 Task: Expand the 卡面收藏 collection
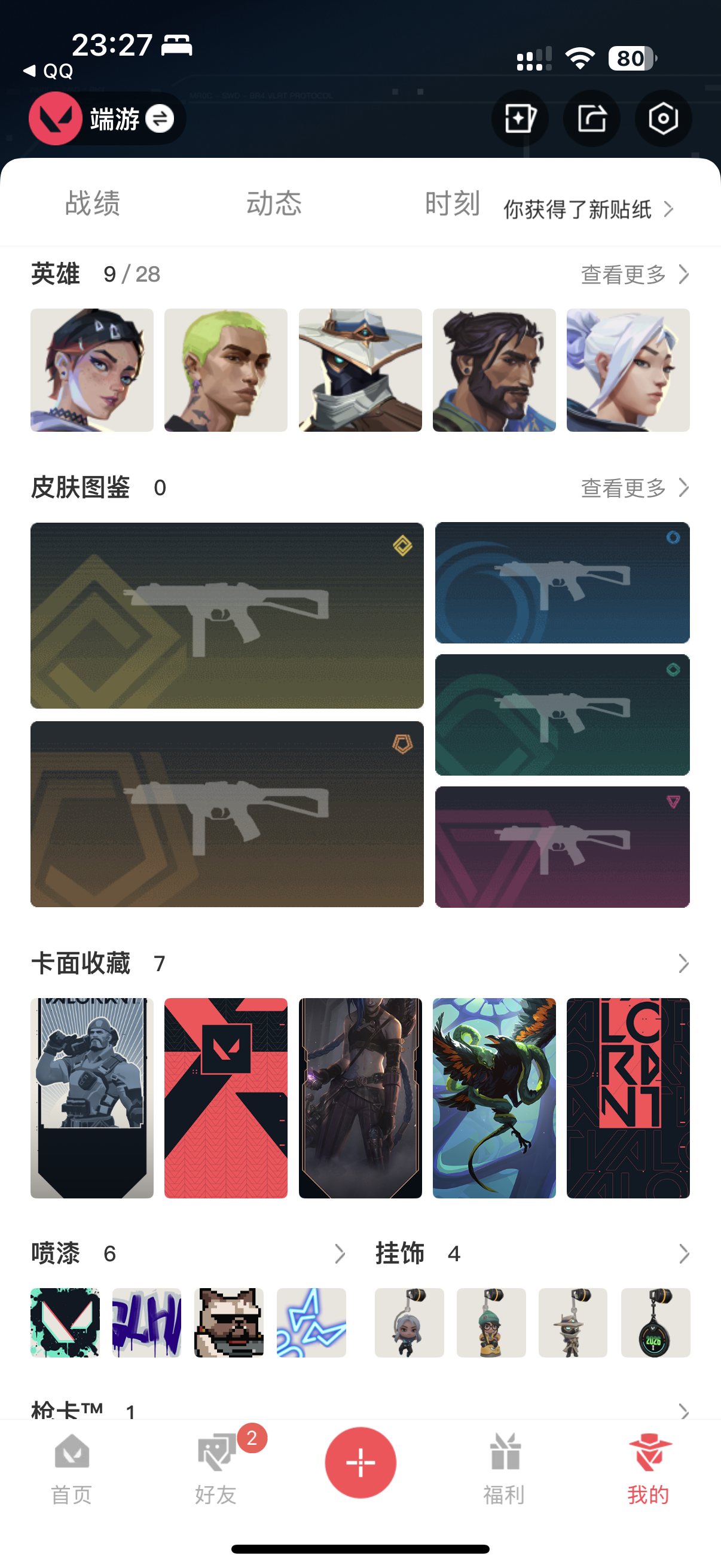[x=683, y=963]
